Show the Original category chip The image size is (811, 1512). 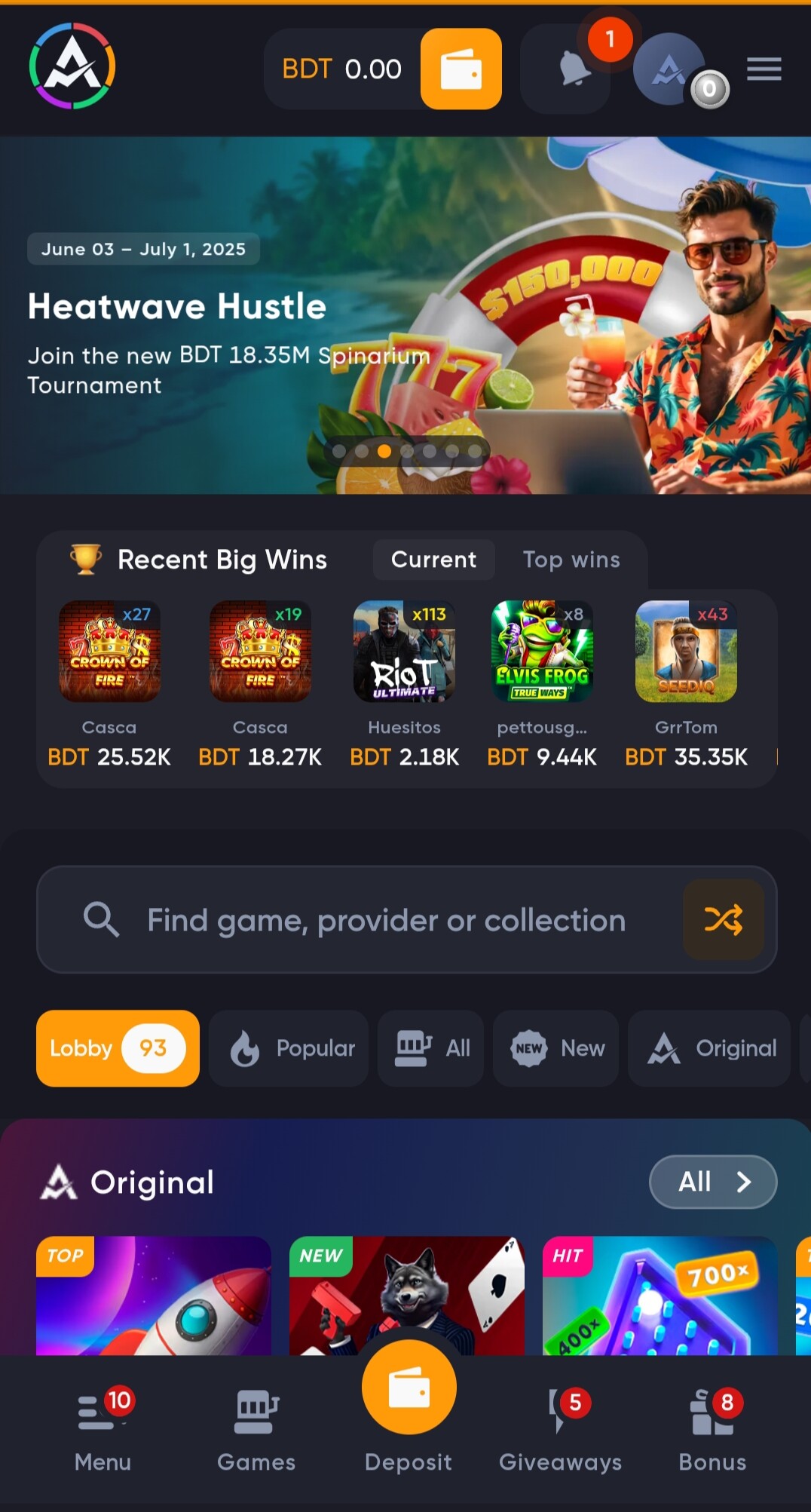711,1048
